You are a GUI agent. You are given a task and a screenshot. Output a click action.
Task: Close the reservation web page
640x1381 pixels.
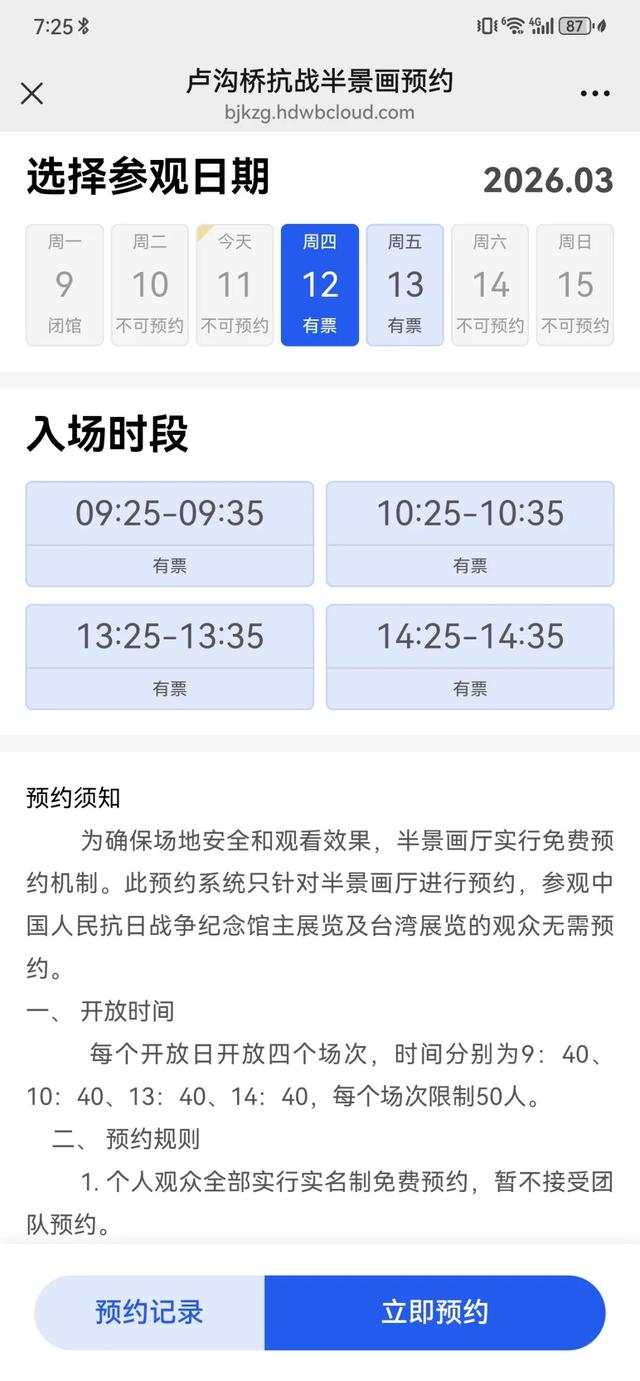[x=32, y=94]
